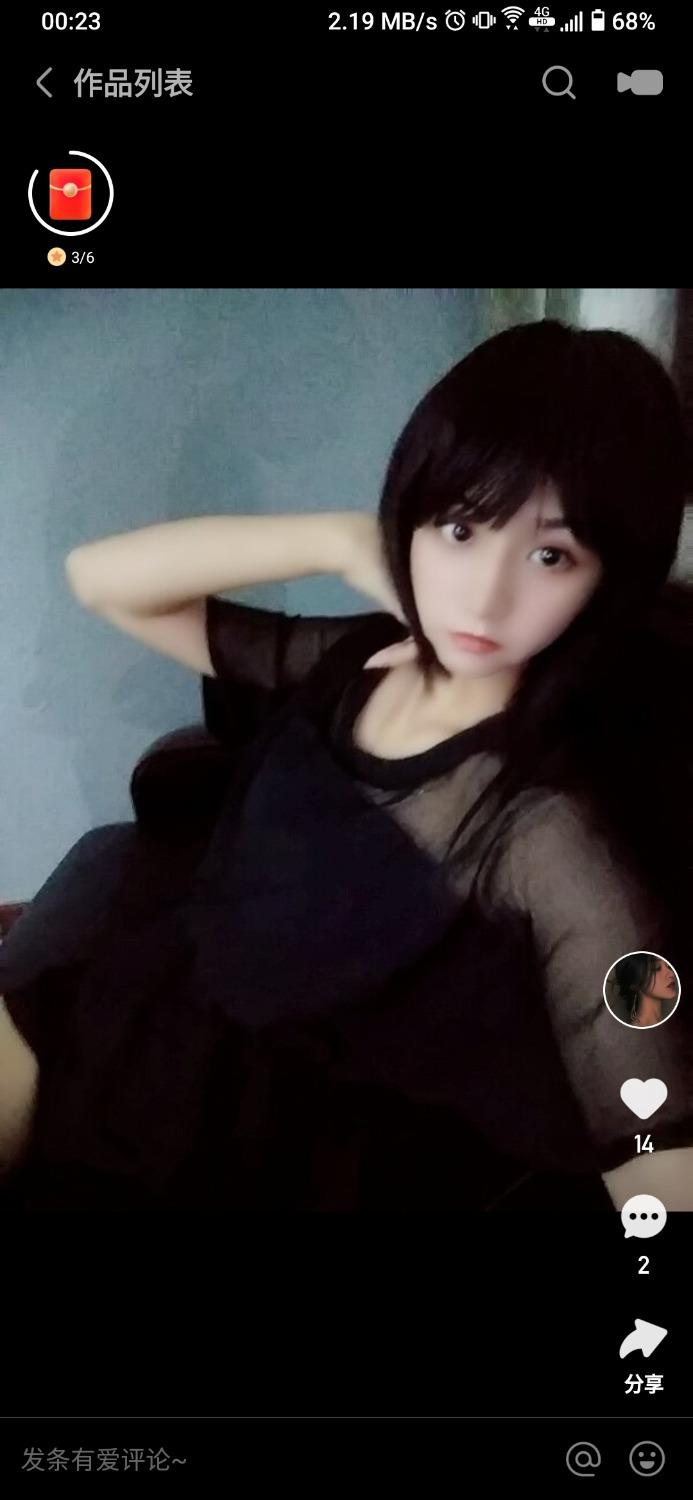This screenshot has width=693, height=1500.
Task: Open the video camera icon
Action: click(640, 83)
